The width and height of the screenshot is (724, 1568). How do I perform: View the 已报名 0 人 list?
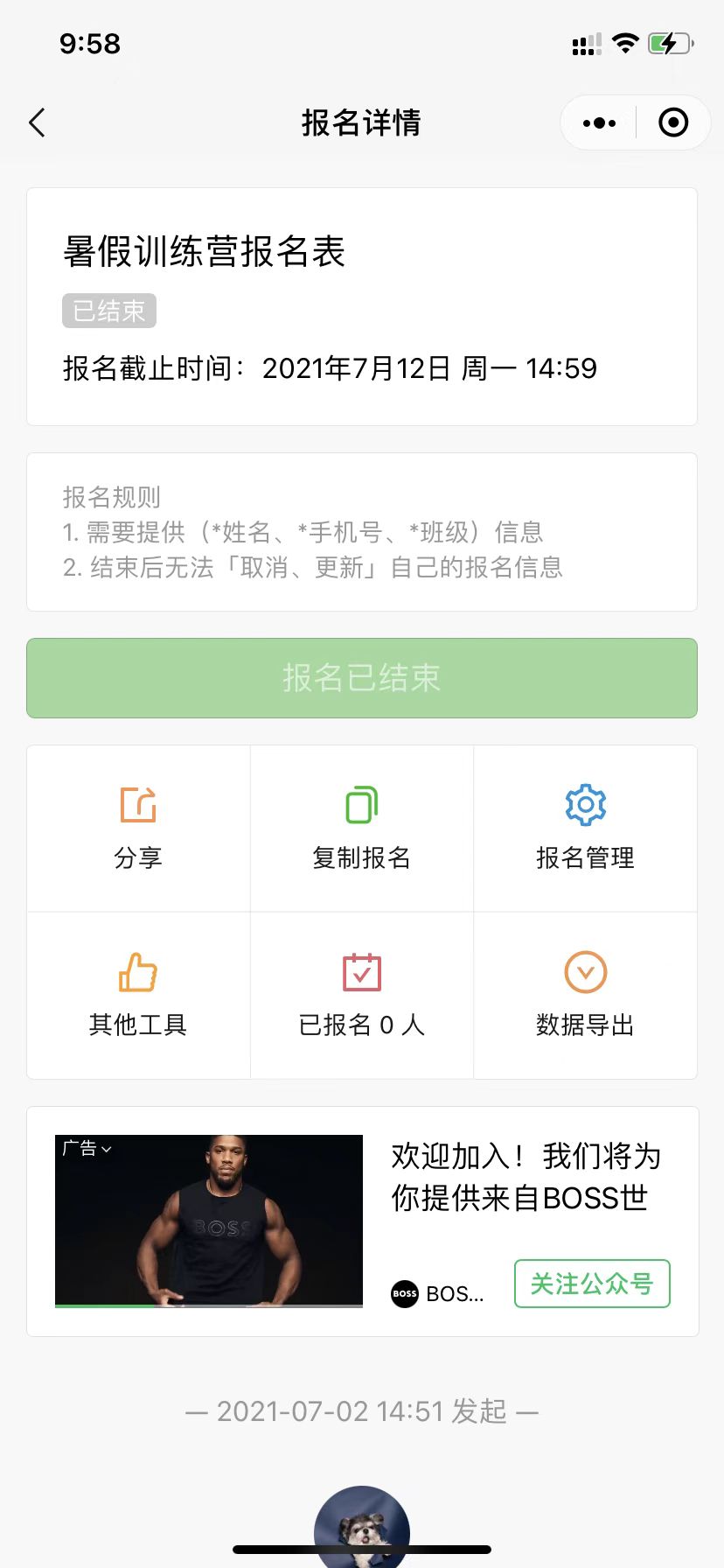[362, 995]
